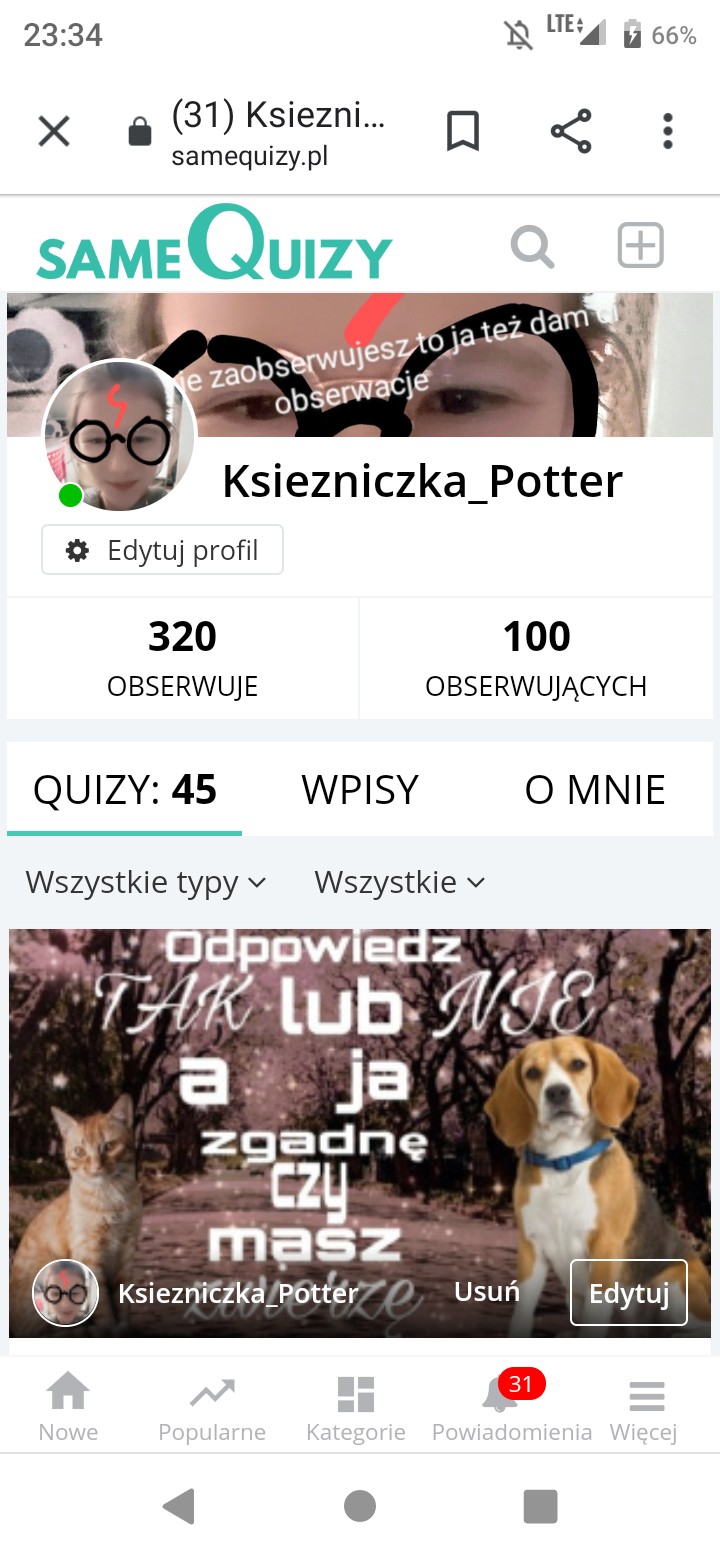The image size is (720, 1560).
Task: Open the SameQuizy search
Action: tap(532, 246)
